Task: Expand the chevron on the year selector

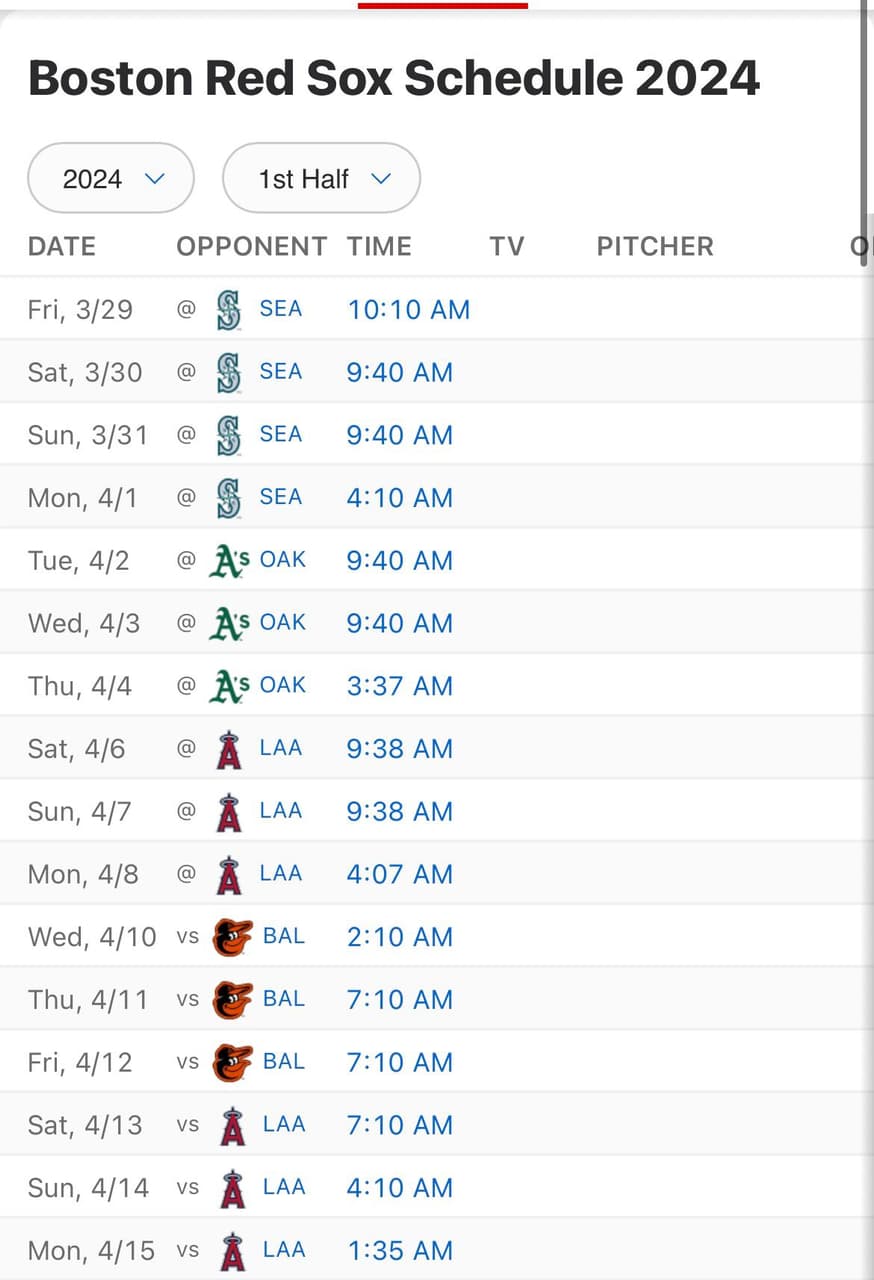Action: point(155,177)
